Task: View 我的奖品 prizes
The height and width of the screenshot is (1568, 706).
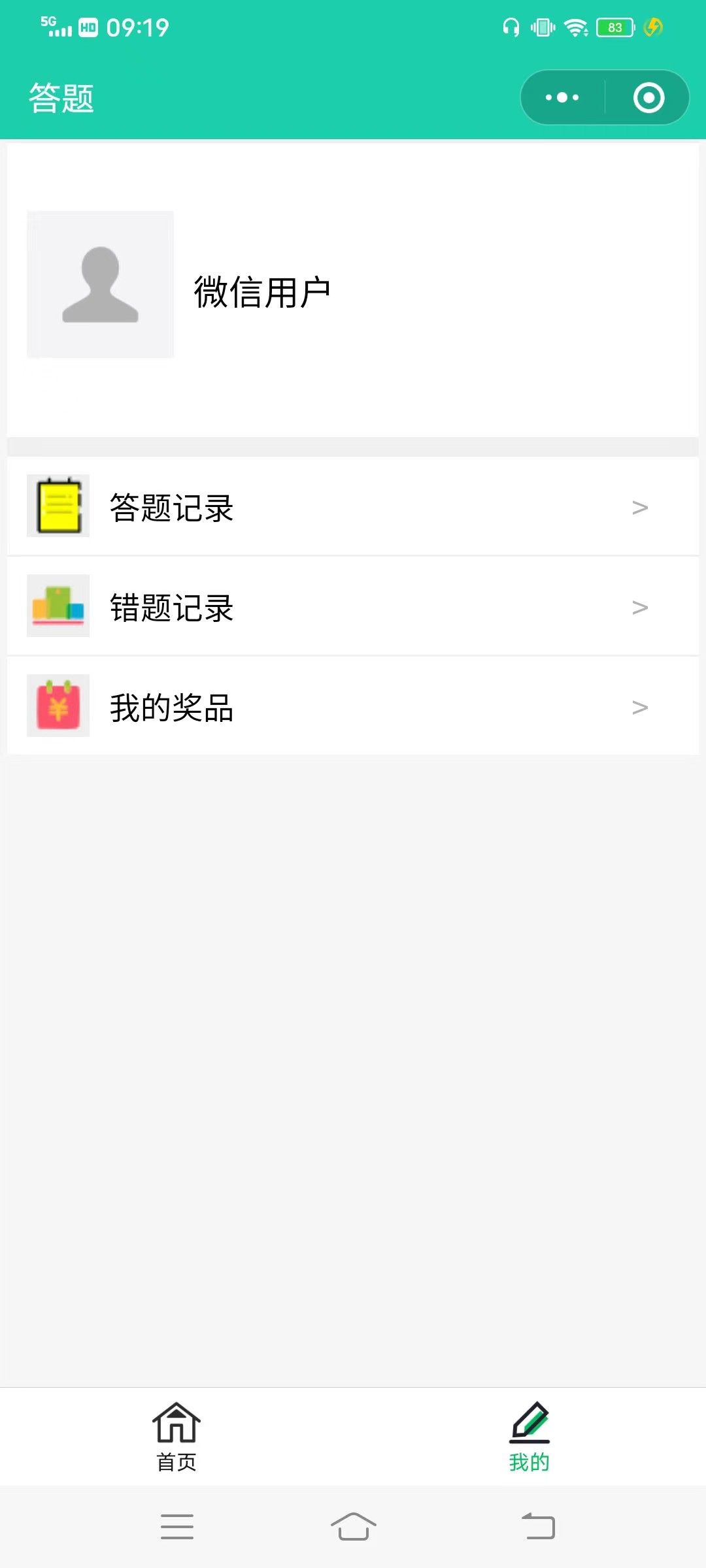Action: [x=353, y=707]
